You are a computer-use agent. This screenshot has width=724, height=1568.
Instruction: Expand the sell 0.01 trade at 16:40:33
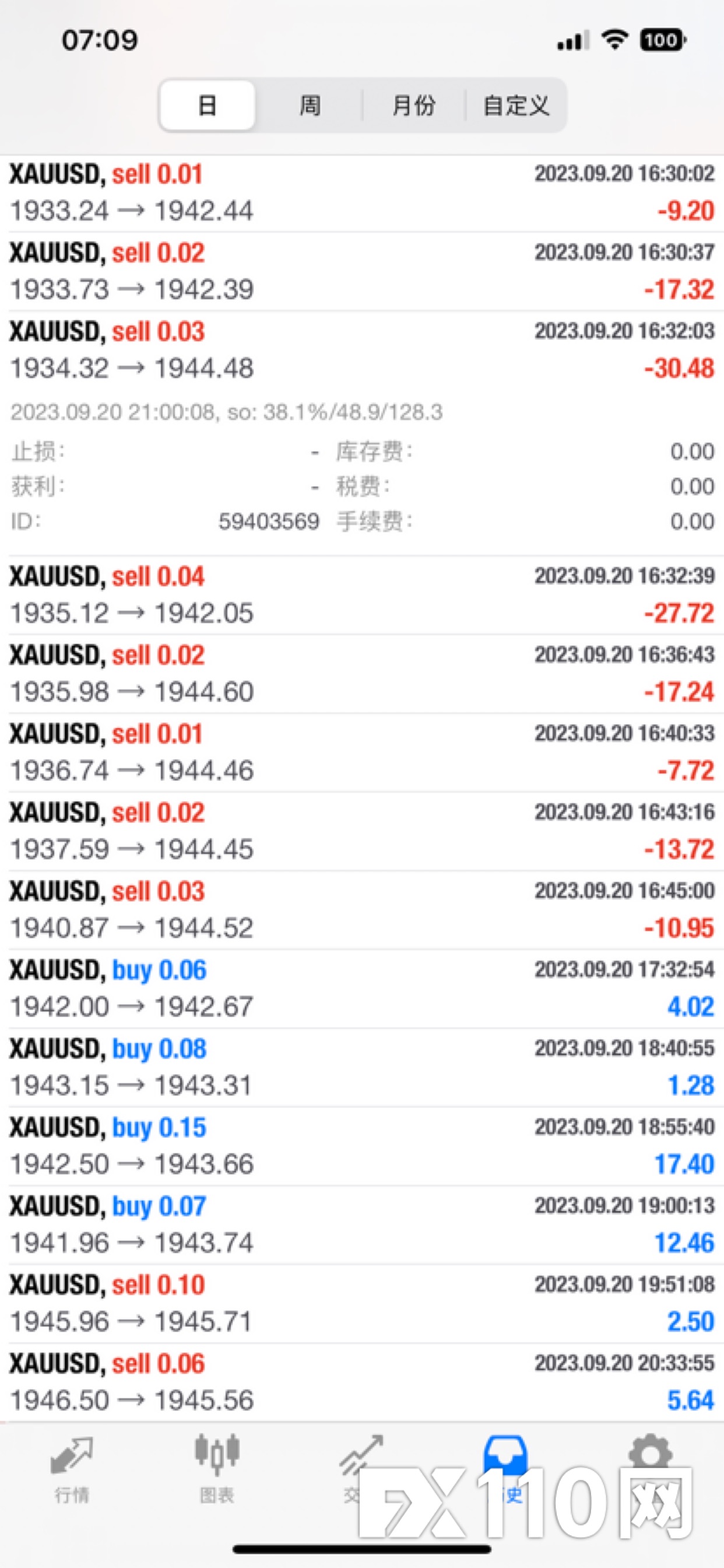coord(362,752)
